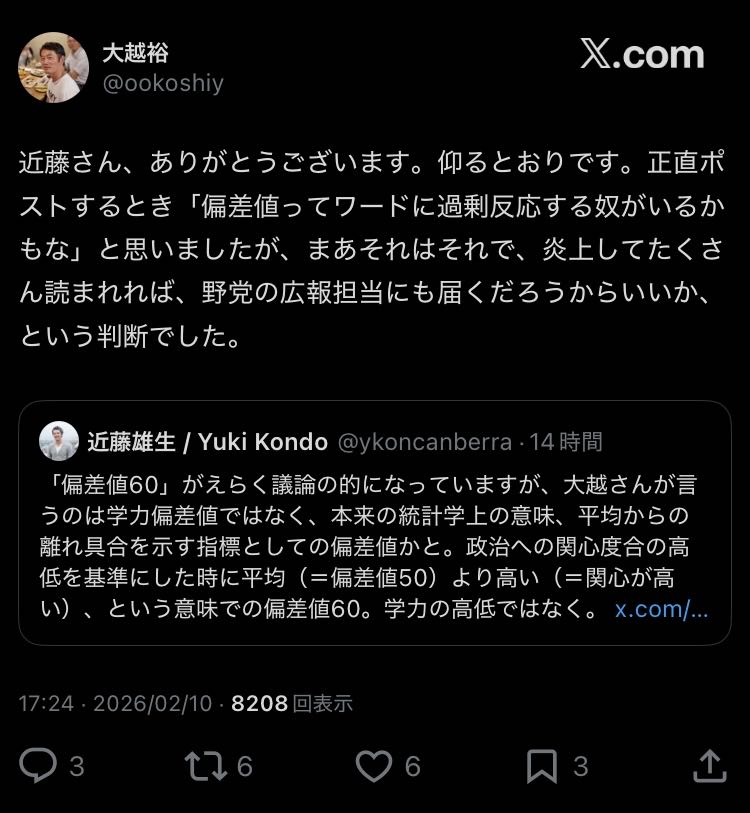The image size is (750, 813).
Task: Bookmark this post
Action: (x=541, y=766)
